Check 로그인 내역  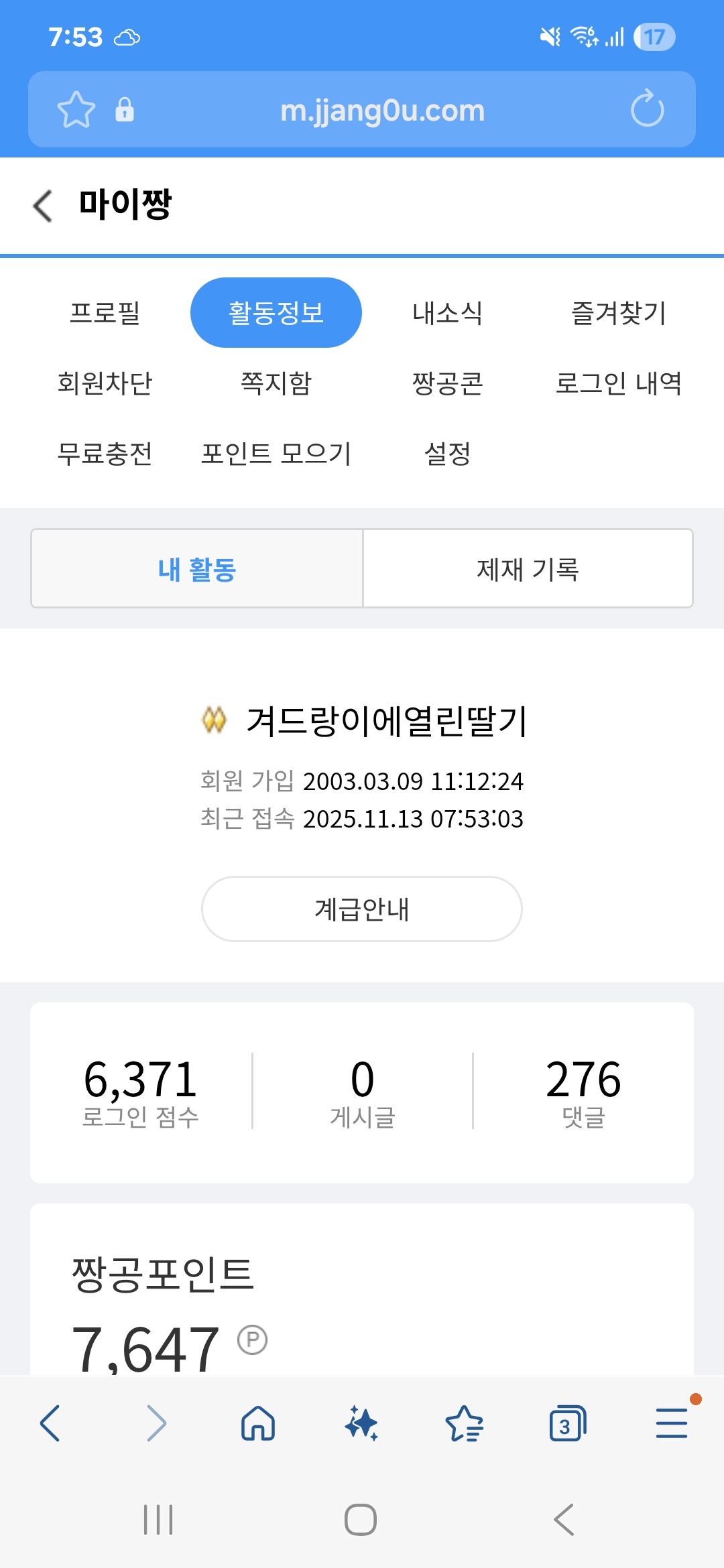coord(618,383)
